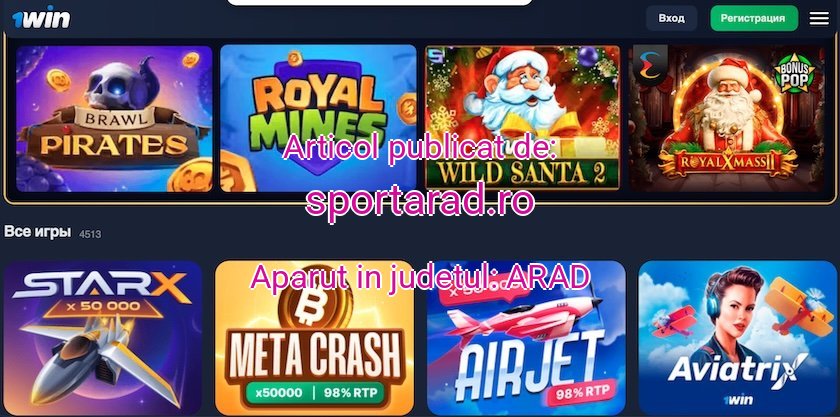Open the Aviatrix game card

[737, 338]
